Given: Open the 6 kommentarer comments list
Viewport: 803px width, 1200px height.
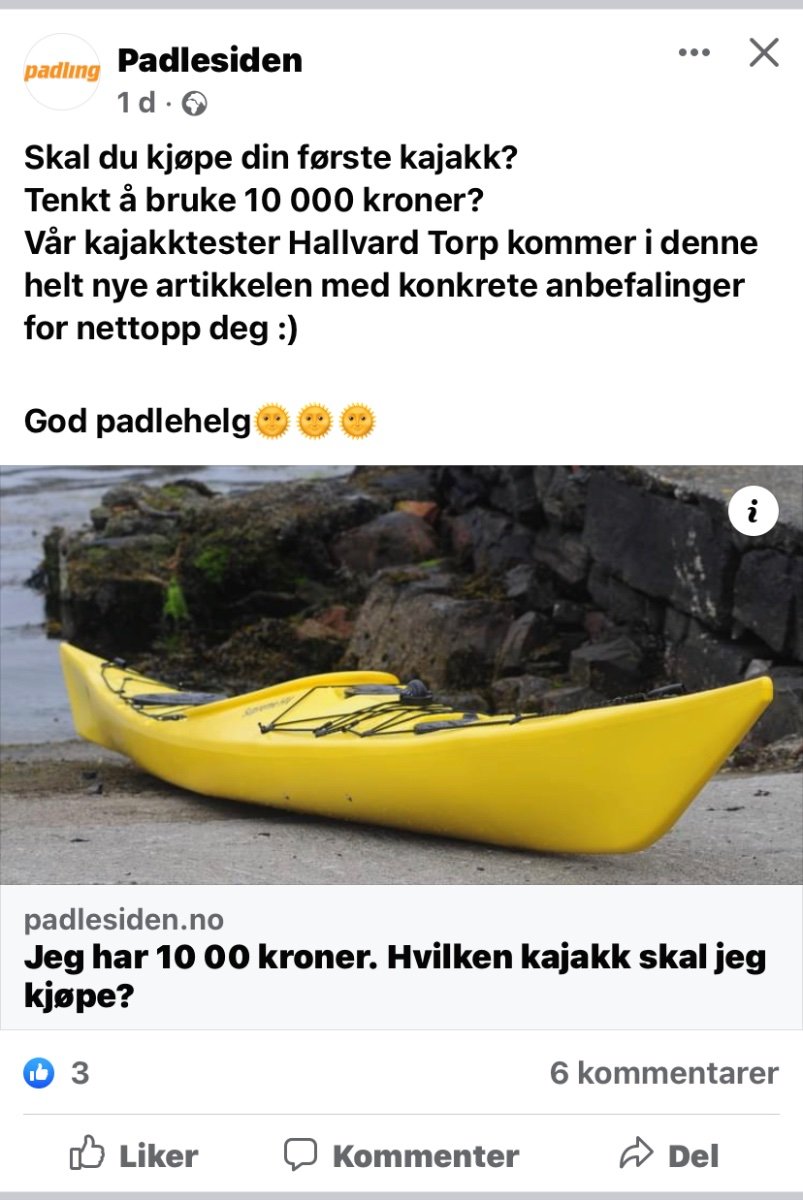Looking at the screenshot, I should tap(663, 1073).
